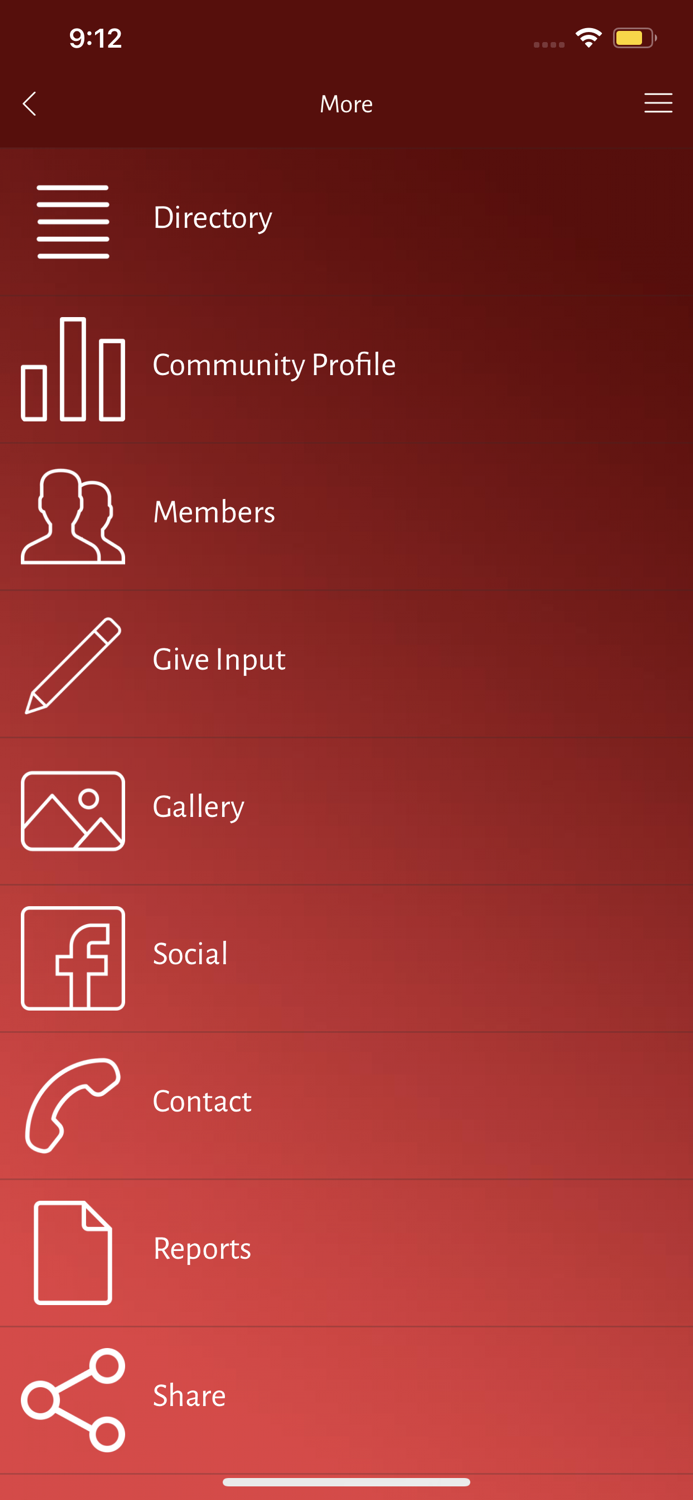This screenshot has width=693, height=1500.
Task: Tap the Contact row
Action: click(346, 1103)
